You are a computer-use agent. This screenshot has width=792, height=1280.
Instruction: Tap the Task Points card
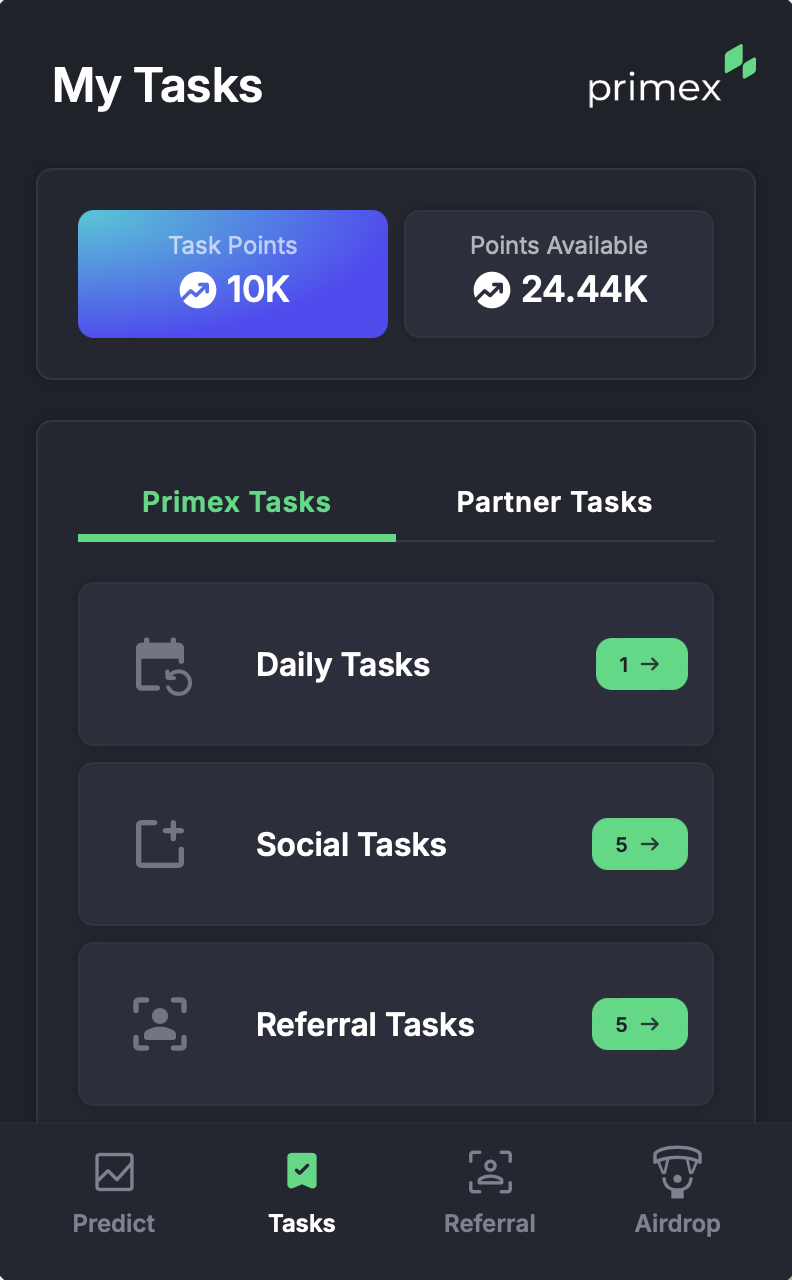tap(233, 274)
